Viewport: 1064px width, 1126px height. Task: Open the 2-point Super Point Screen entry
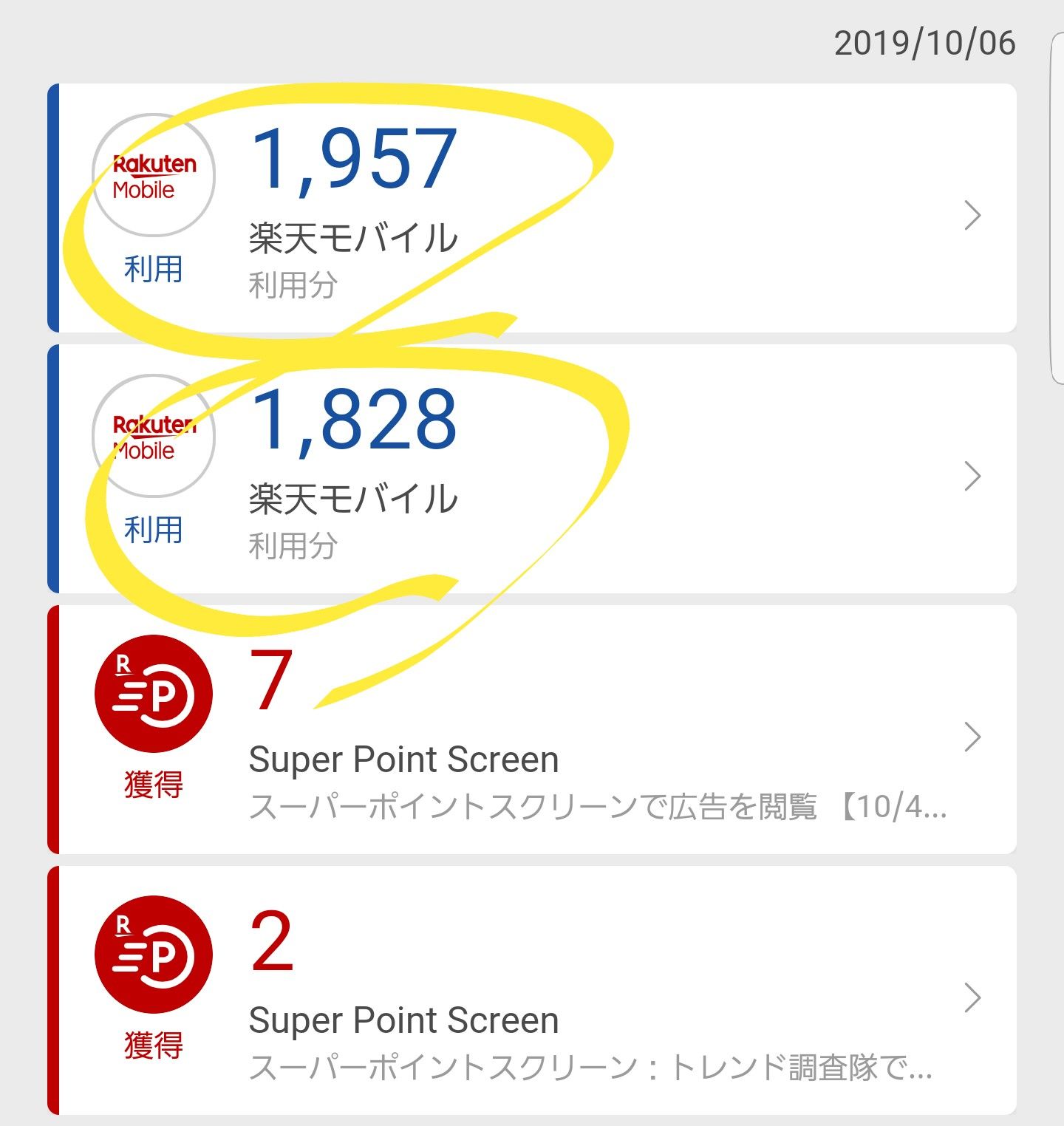coord(532,991)
